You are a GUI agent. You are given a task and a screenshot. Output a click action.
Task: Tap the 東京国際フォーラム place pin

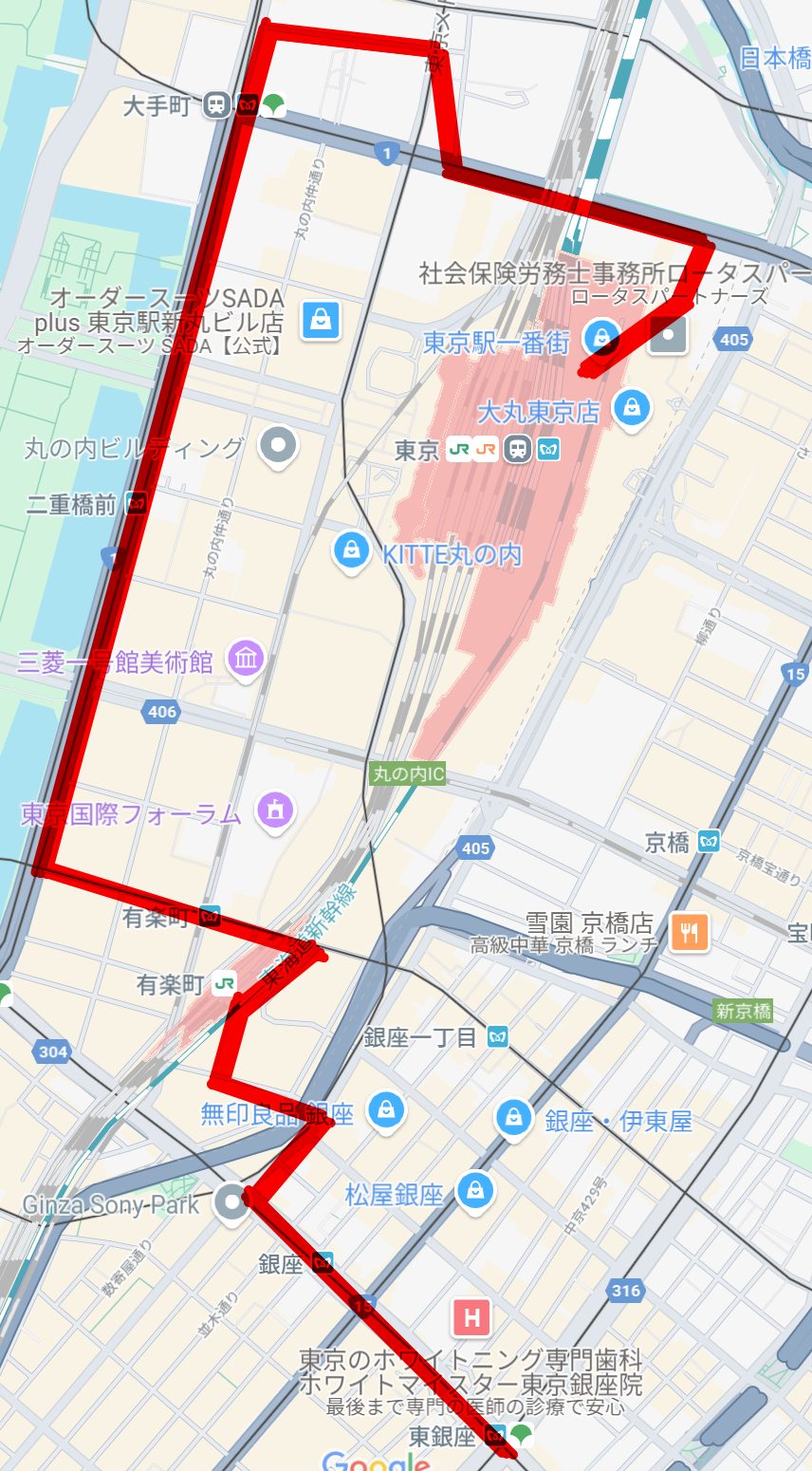(x=275, y=810)
